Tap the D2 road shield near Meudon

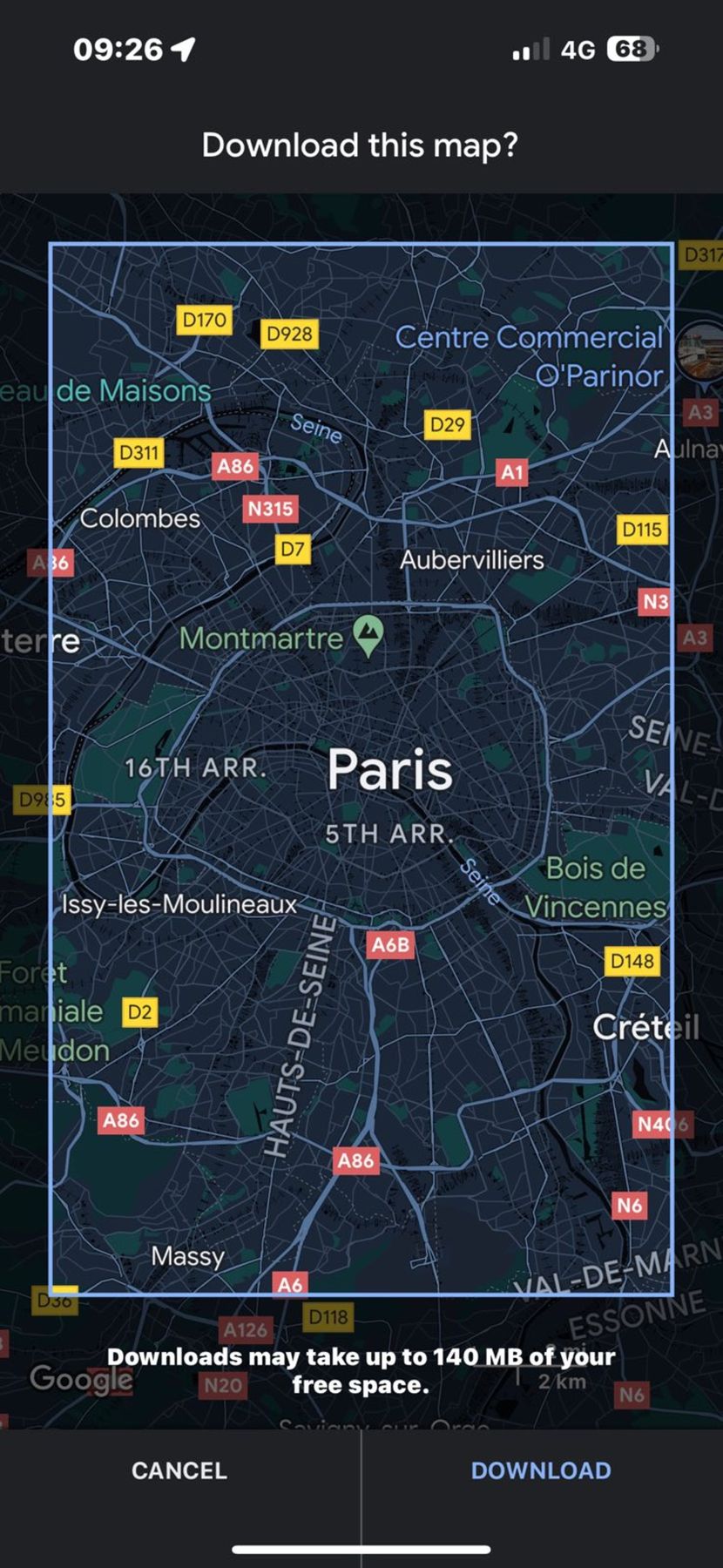coord(139,1013)
